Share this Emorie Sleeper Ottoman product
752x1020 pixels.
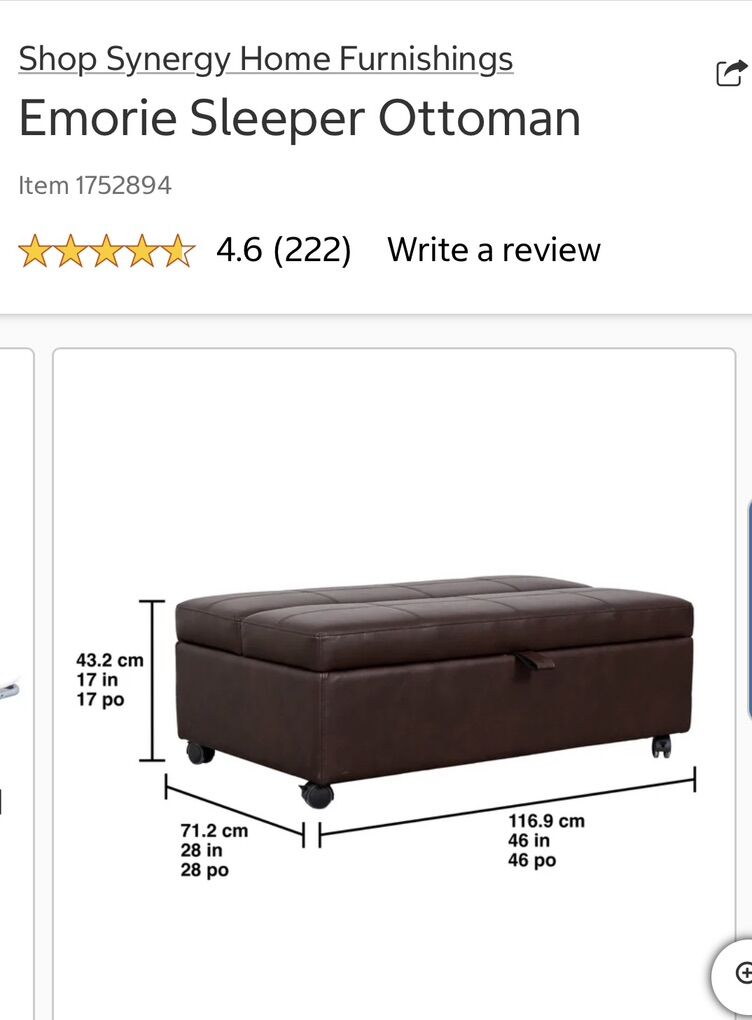[x=731, y=73]
